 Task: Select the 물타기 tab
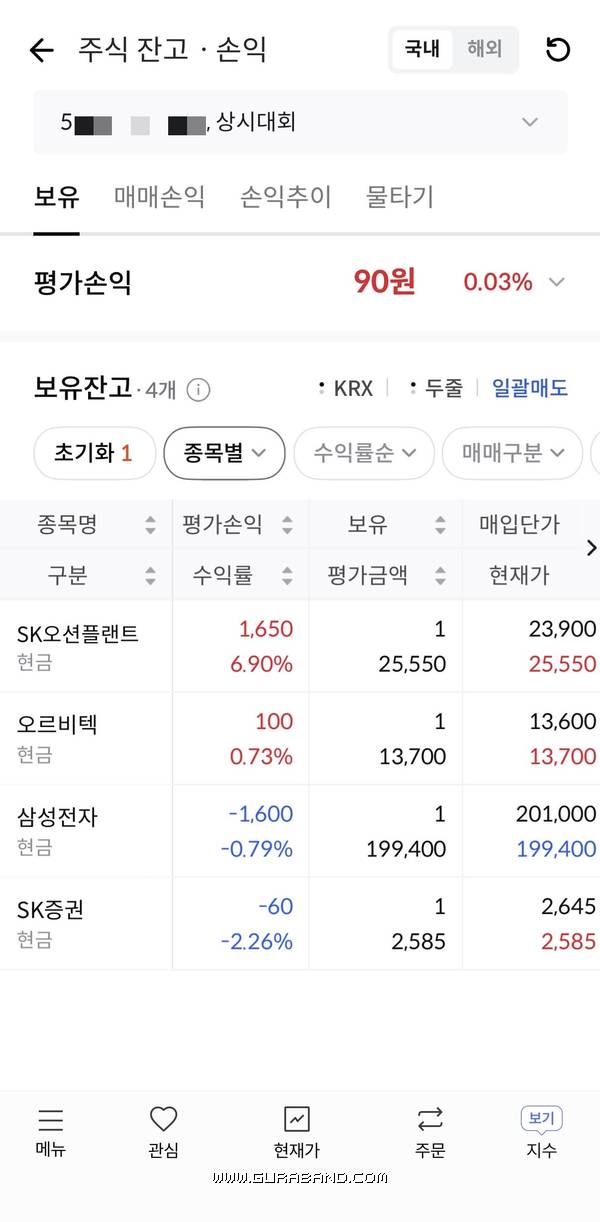pyautogui.click(x=400, y=197)
